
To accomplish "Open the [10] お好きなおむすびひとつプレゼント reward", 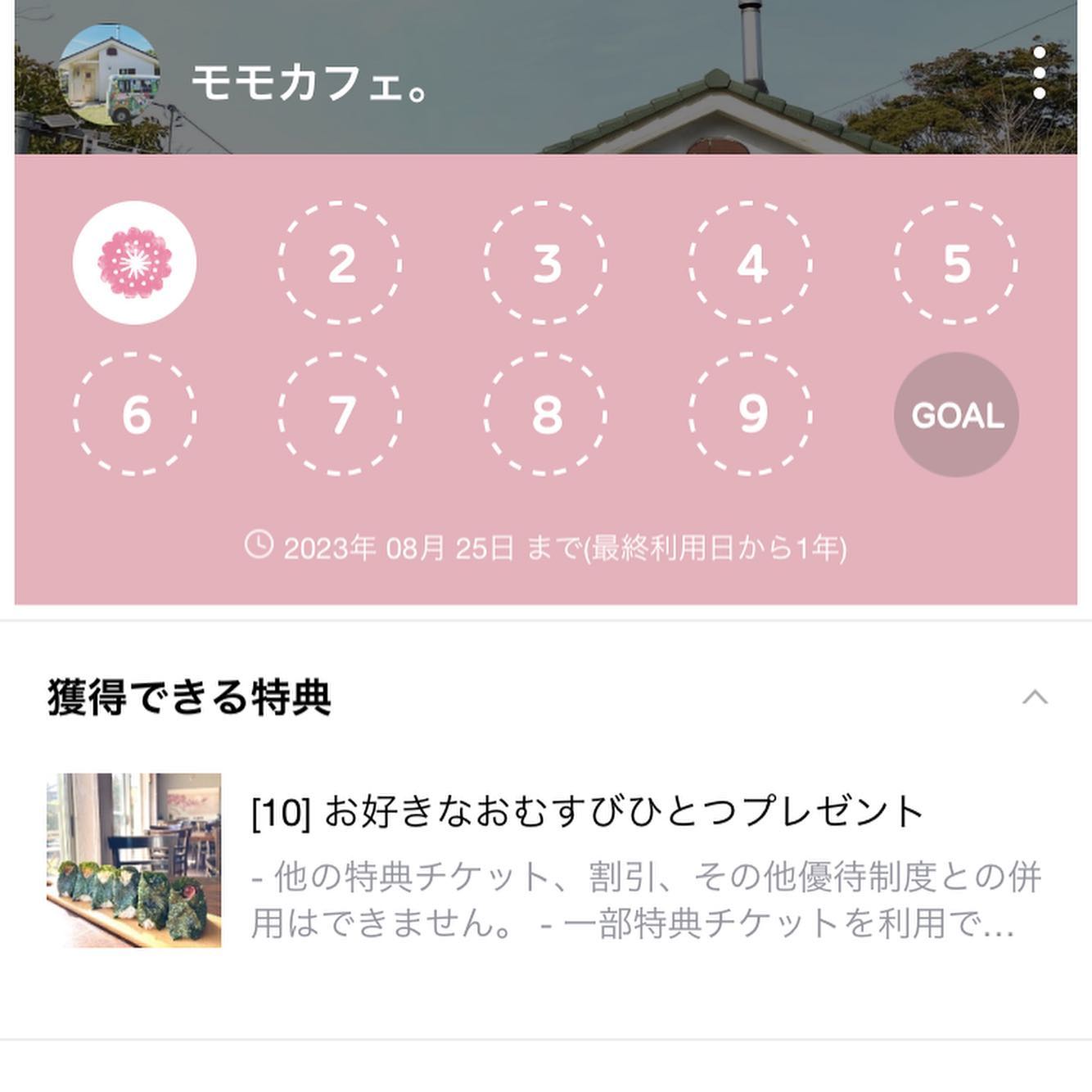I will (x=587, y=812).
